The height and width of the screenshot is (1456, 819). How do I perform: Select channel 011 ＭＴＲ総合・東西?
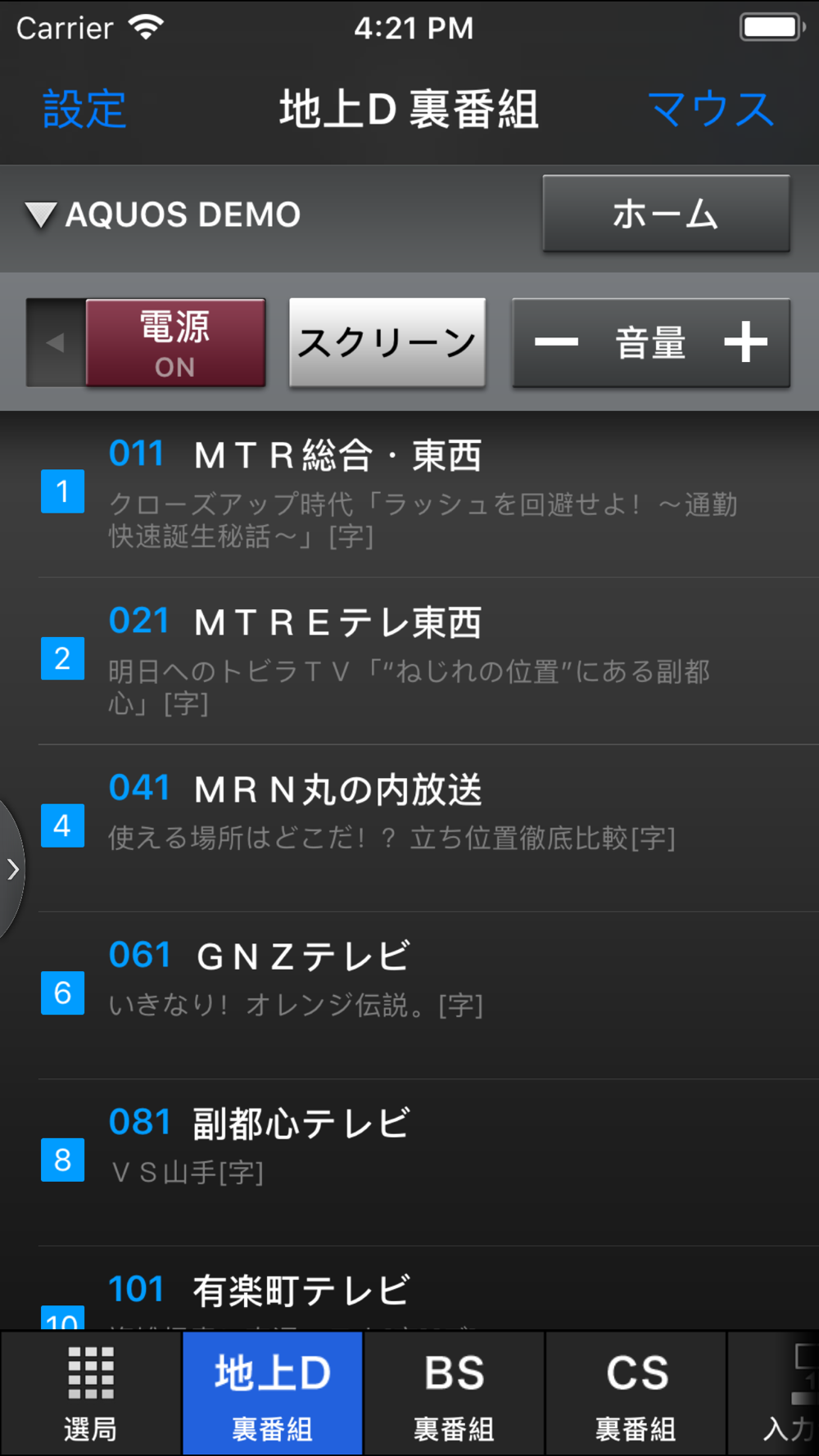pos(409,493)
